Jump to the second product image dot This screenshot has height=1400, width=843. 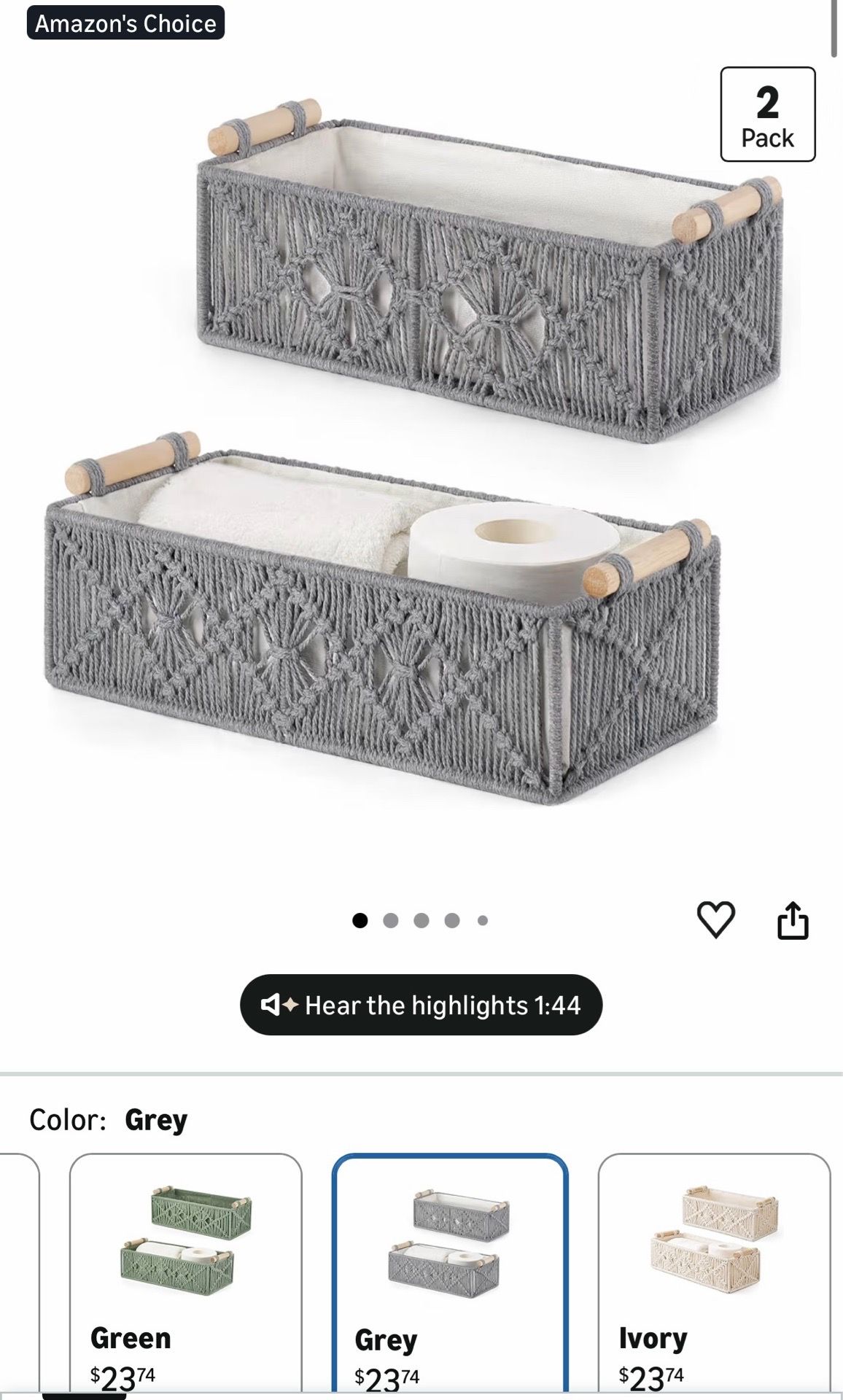[x=390, y=920]
